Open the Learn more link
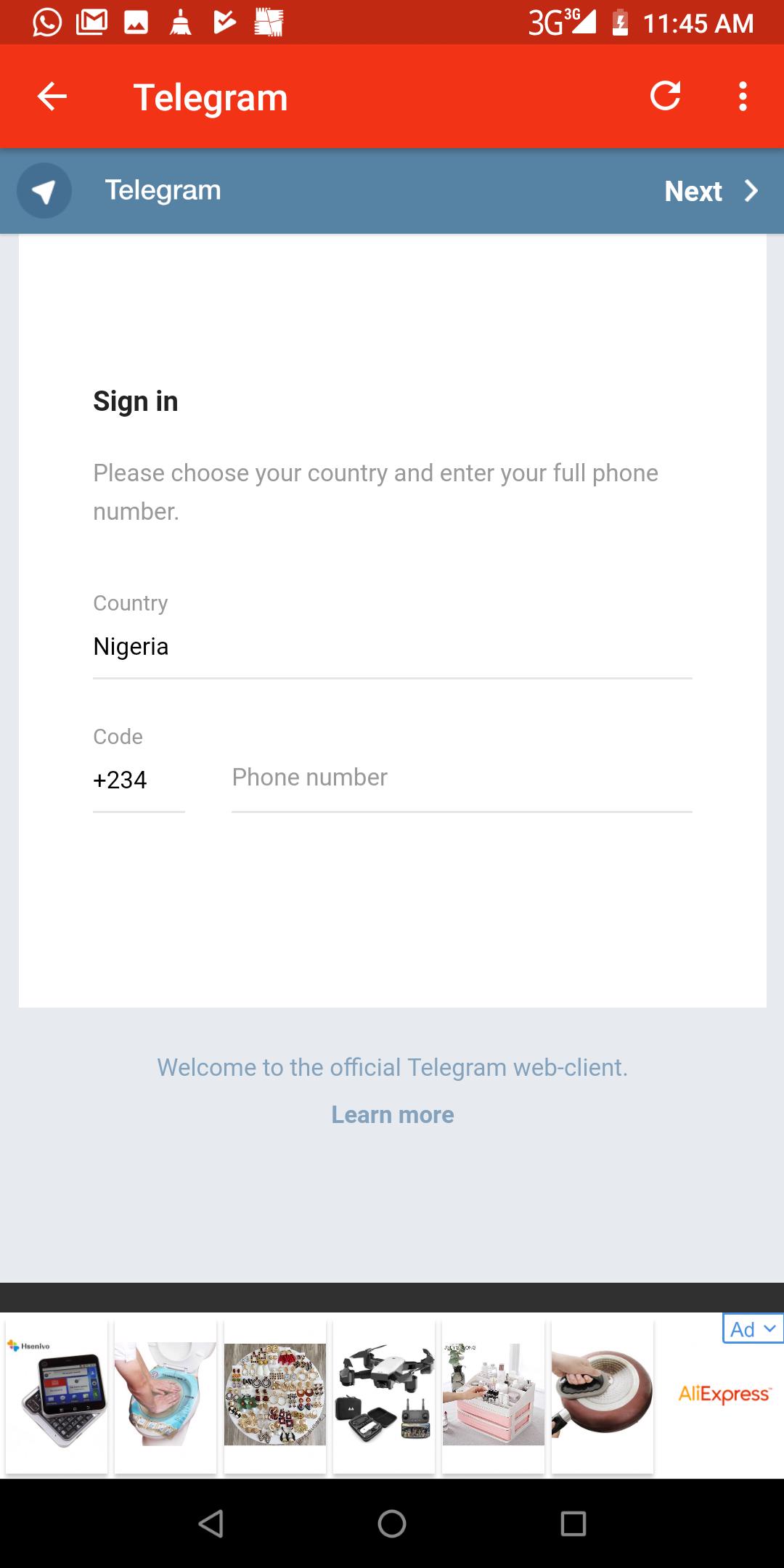The width and height of the screenshot is (784, 1568). point(392,1115)
